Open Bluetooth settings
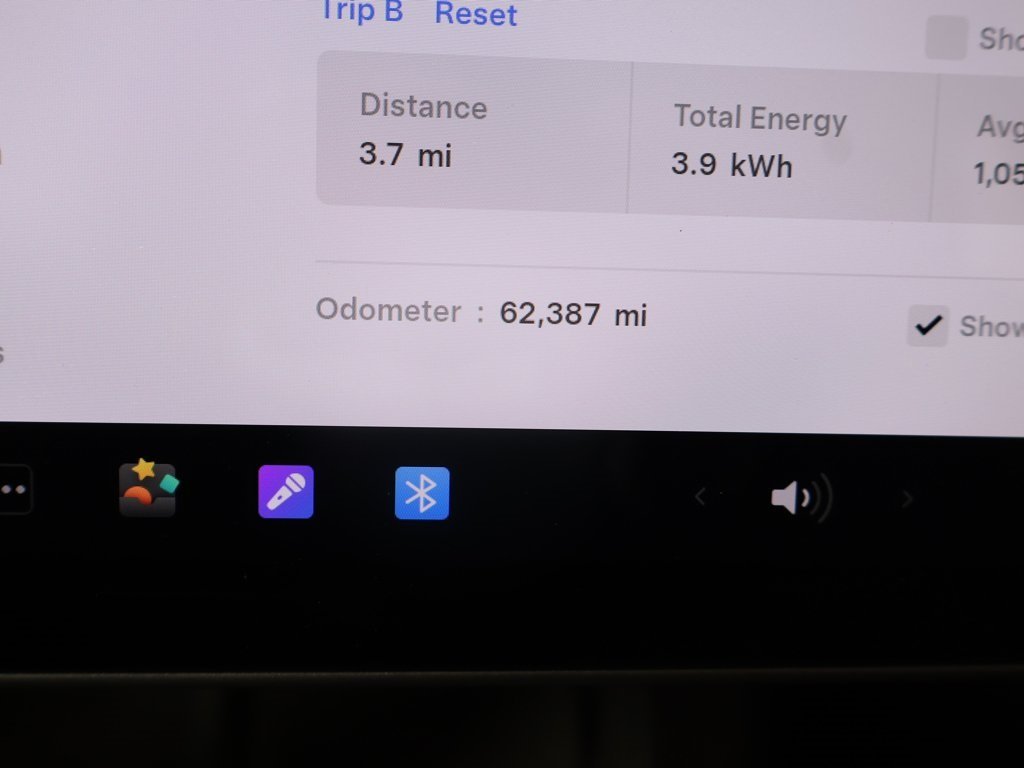Viewport: 1024px width, 768px height. coord(422,493)
